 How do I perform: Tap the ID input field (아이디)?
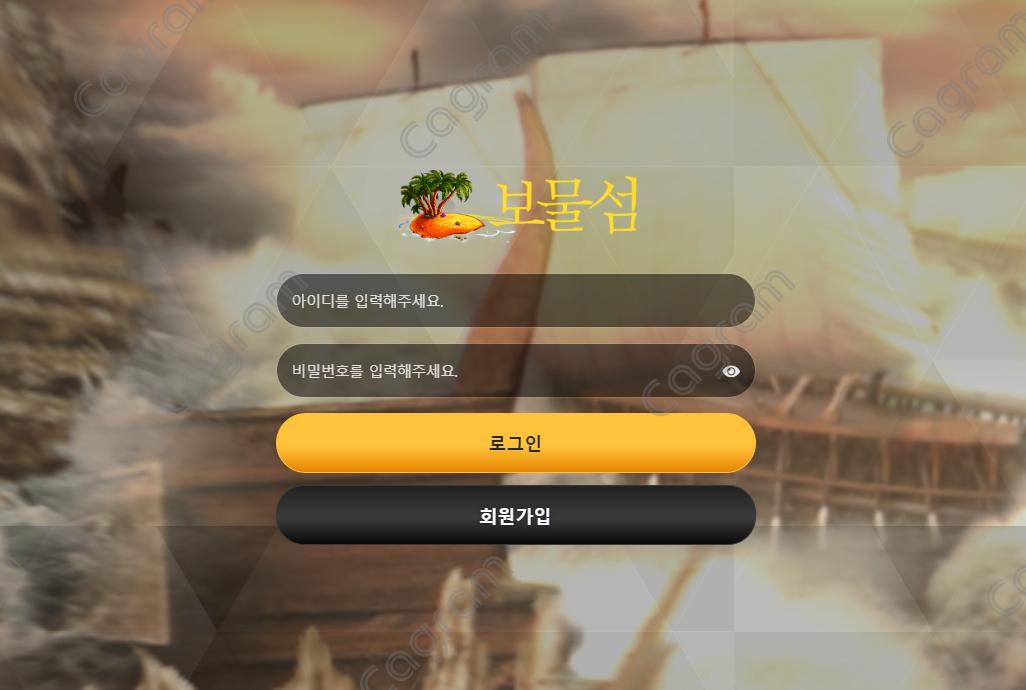click(515, 300)
